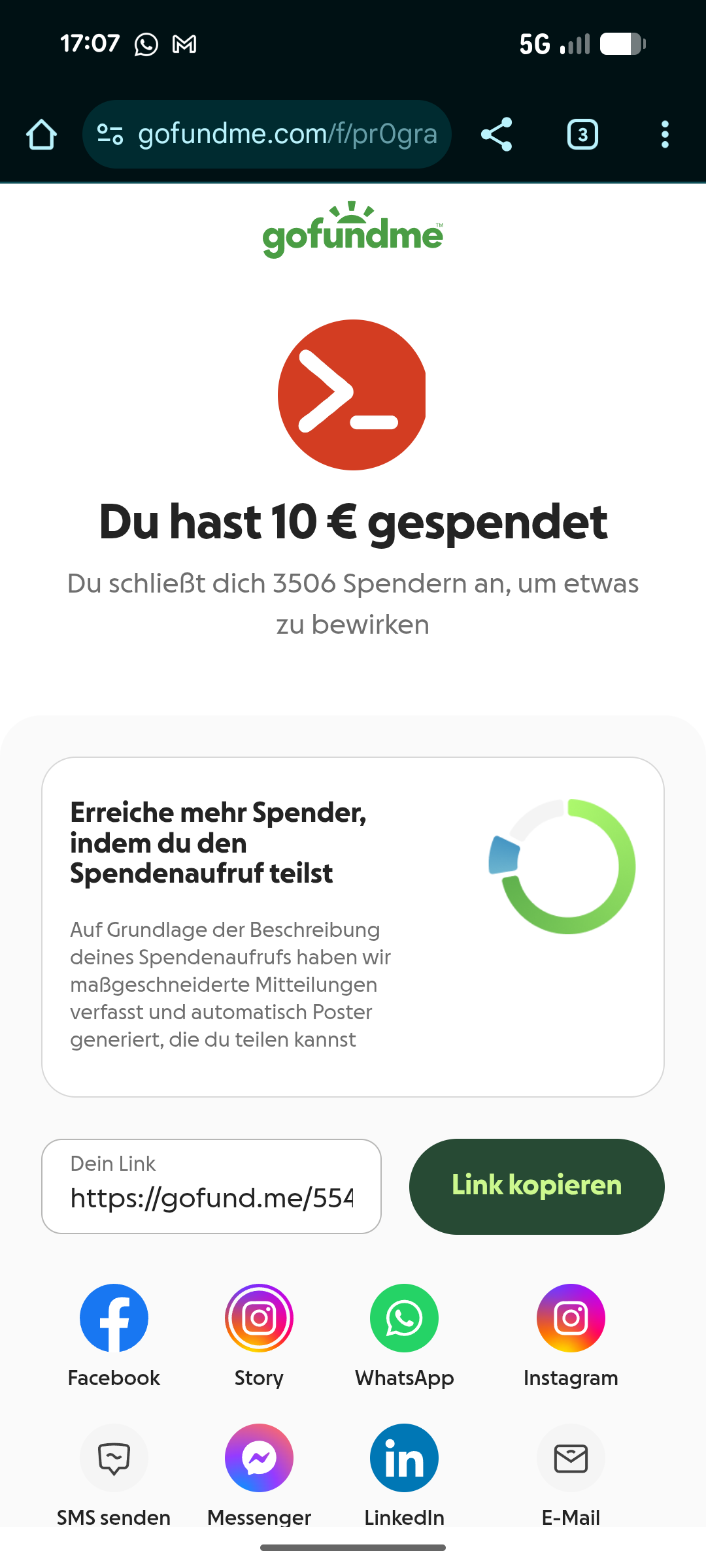The height and width of the screenshot is (1568, 706).
Task: Tap the Link kopieren button
Action: [537, 1186]
